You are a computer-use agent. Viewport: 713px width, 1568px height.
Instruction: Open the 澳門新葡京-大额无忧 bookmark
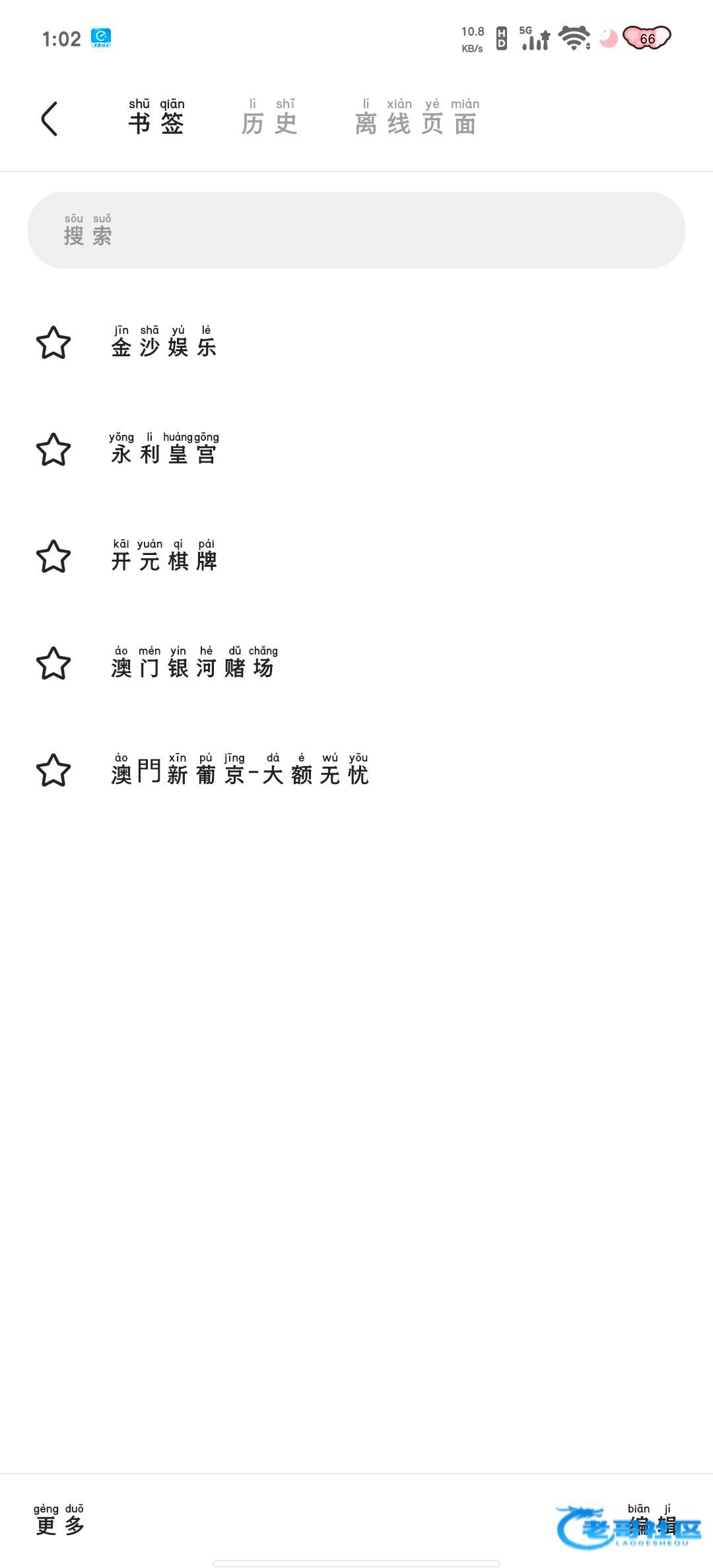point(356,770)
